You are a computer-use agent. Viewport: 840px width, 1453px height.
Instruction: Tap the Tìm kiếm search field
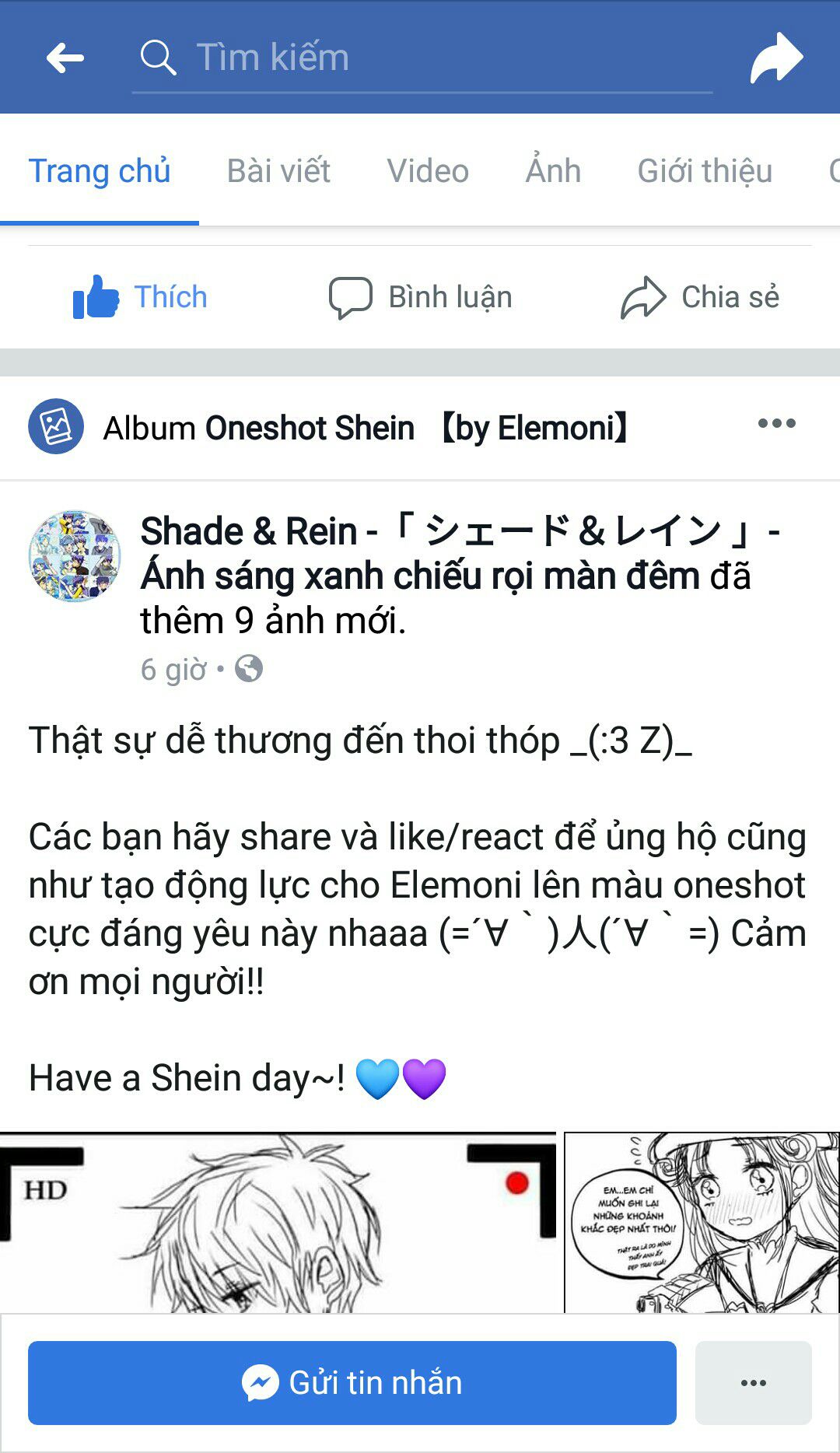pos(422,58)
